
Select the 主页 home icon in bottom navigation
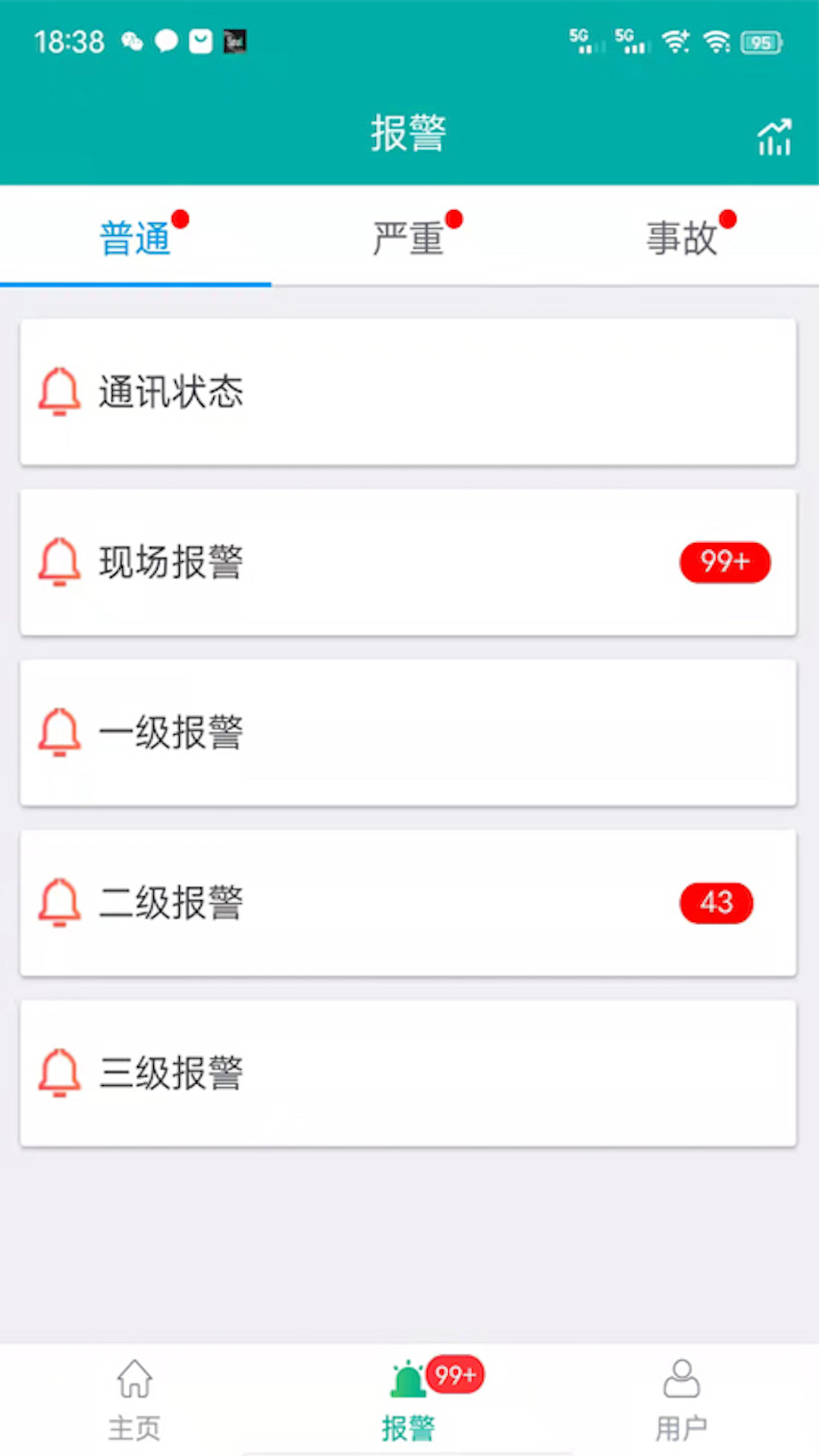[135, 1380]
